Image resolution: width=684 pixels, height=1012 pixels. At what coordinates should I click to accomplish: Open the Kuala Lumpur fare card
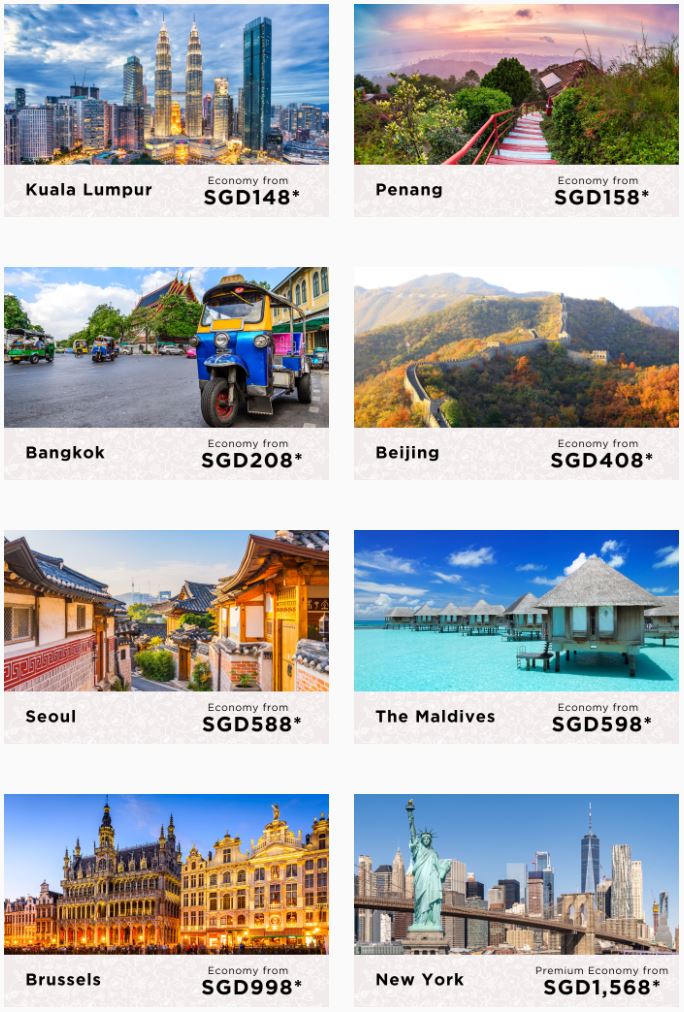(x=166, y=110)
